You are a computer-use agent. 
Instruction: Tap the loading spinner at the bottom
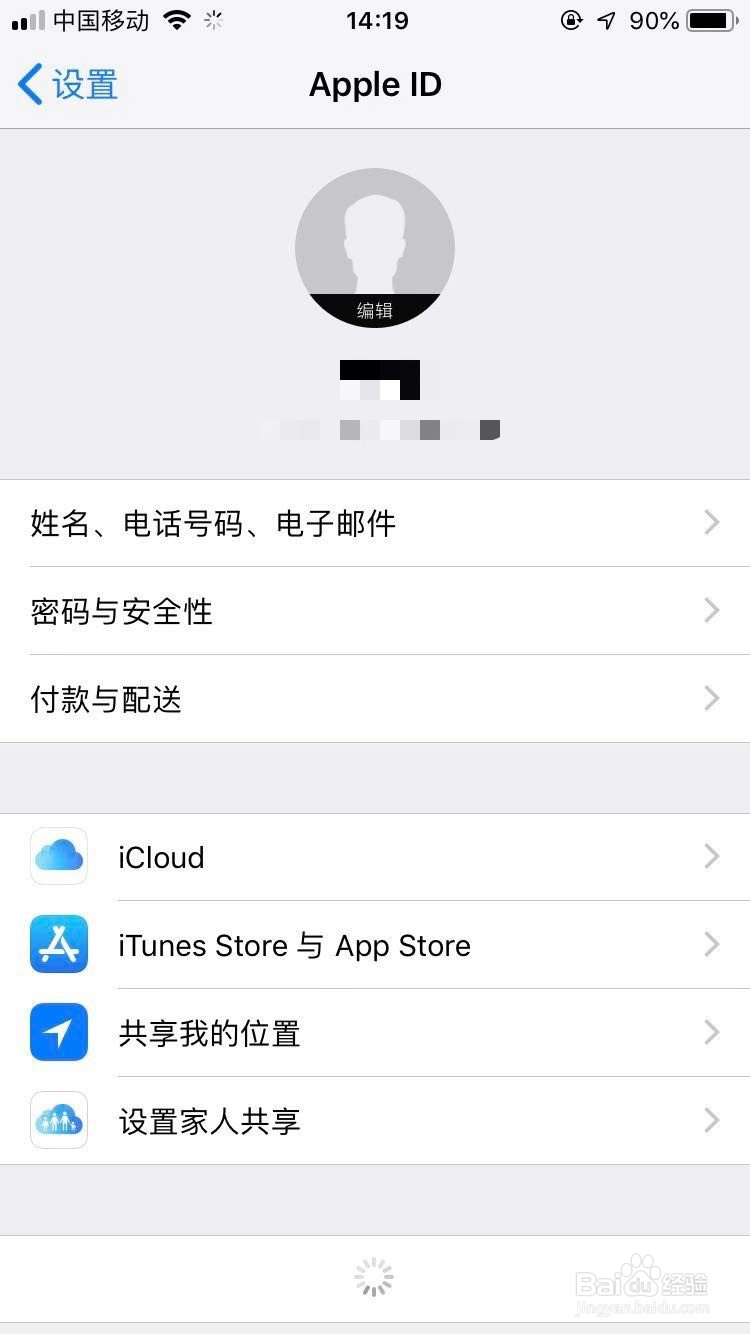373,1277
